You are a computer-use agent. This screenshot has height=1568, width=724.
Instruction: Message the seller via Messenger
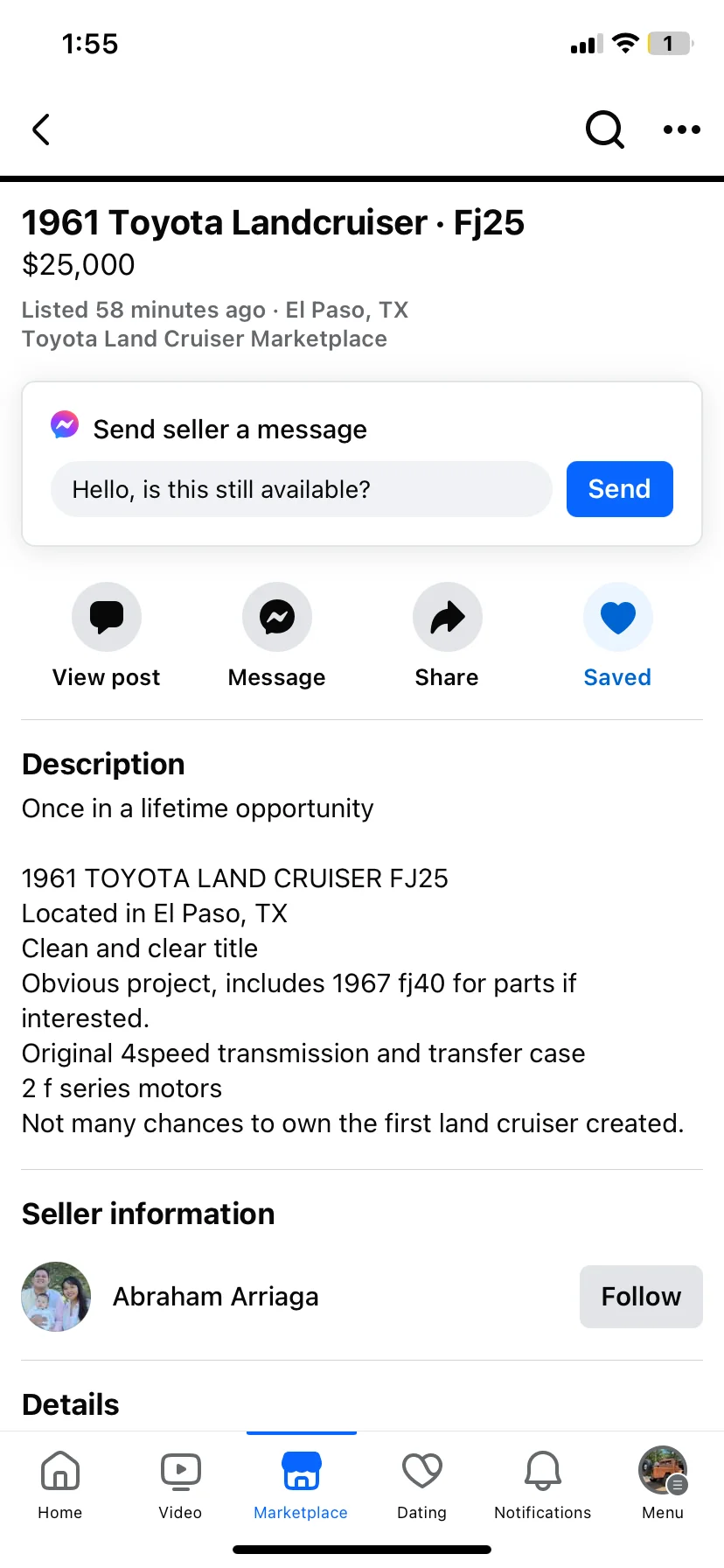coord(276,618)
